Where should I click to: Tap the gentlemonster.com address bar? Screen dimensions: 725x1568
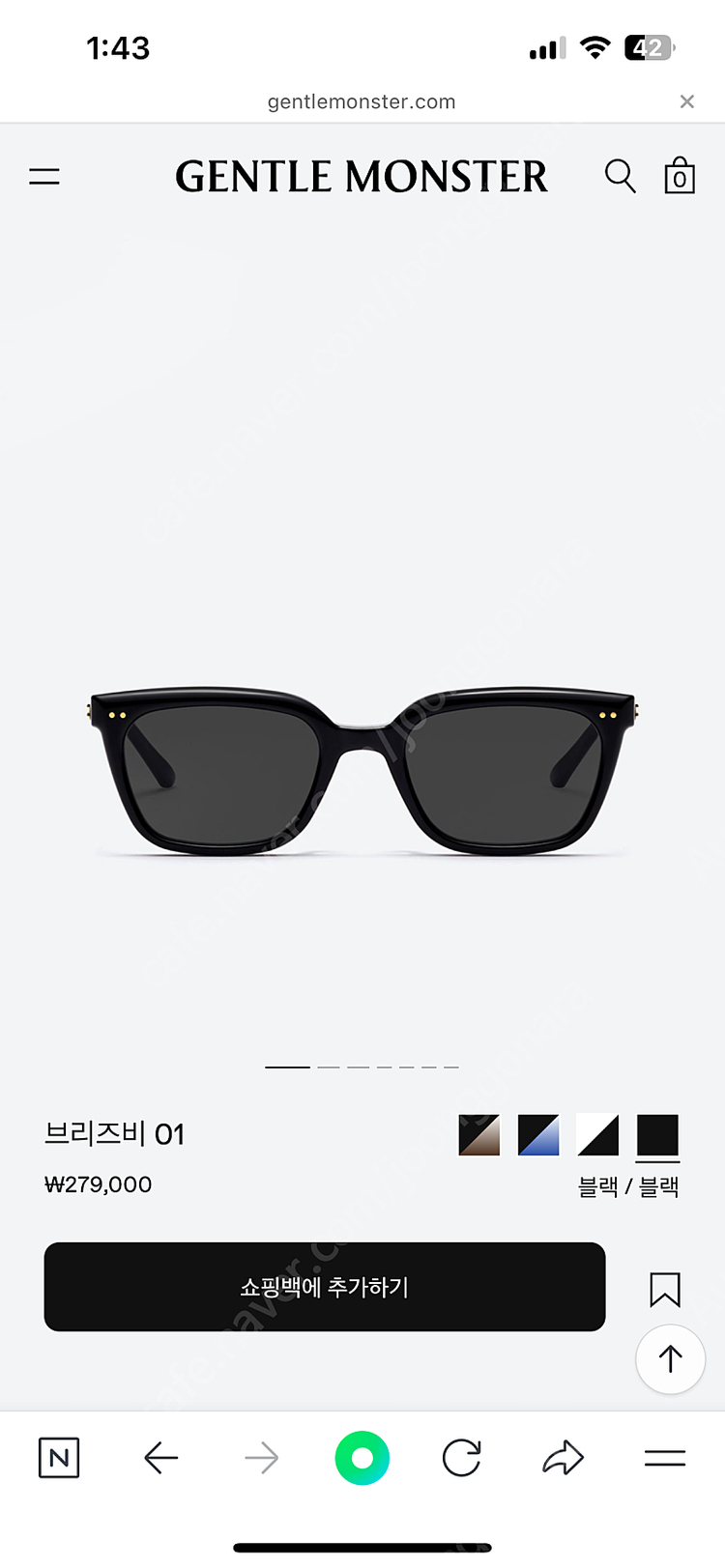(362, 101)
